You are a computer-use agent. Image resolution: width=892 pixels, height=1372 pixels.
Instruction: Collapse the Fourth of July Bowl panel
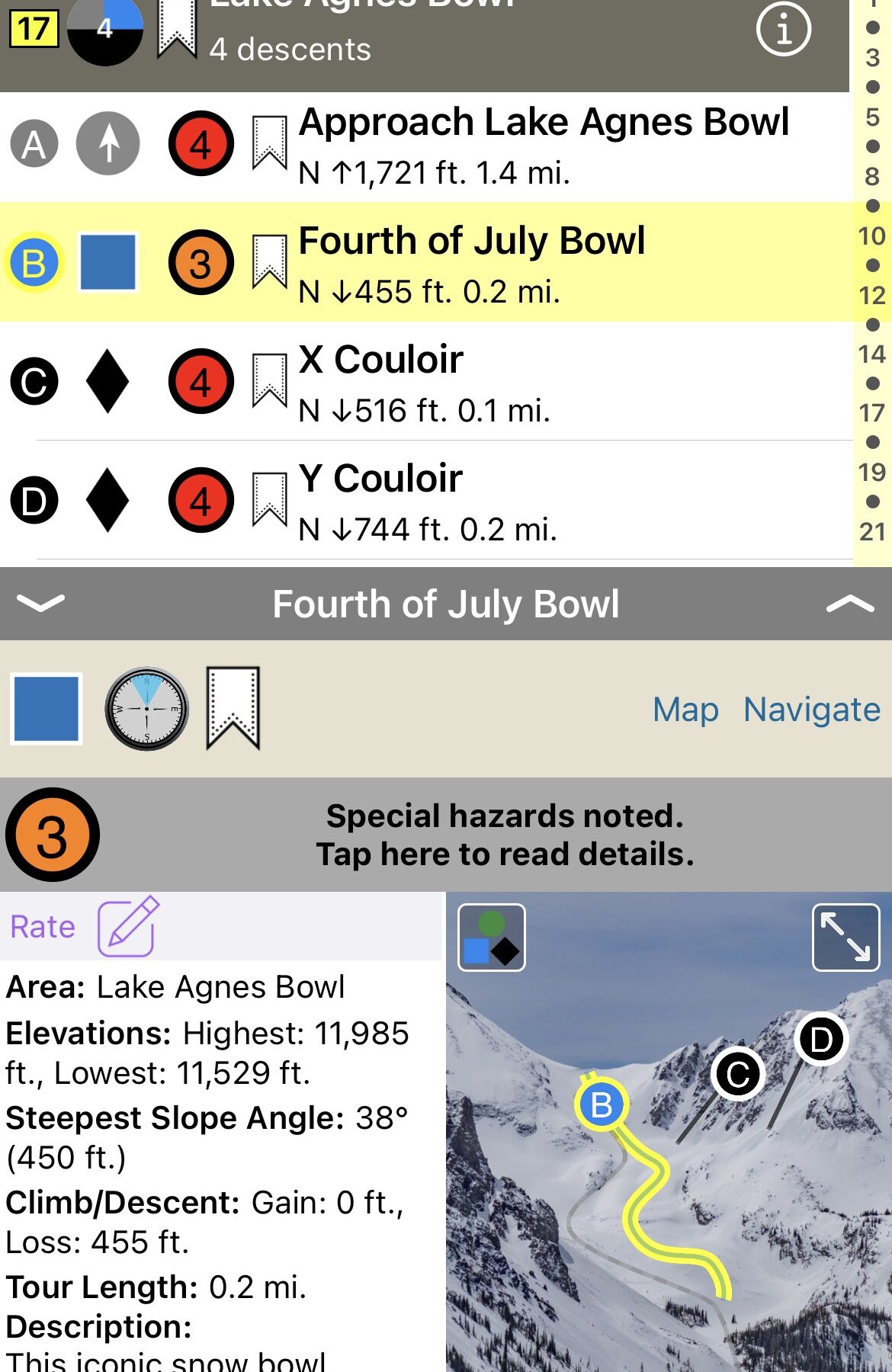pyautogui.click(x=40, y=604)
